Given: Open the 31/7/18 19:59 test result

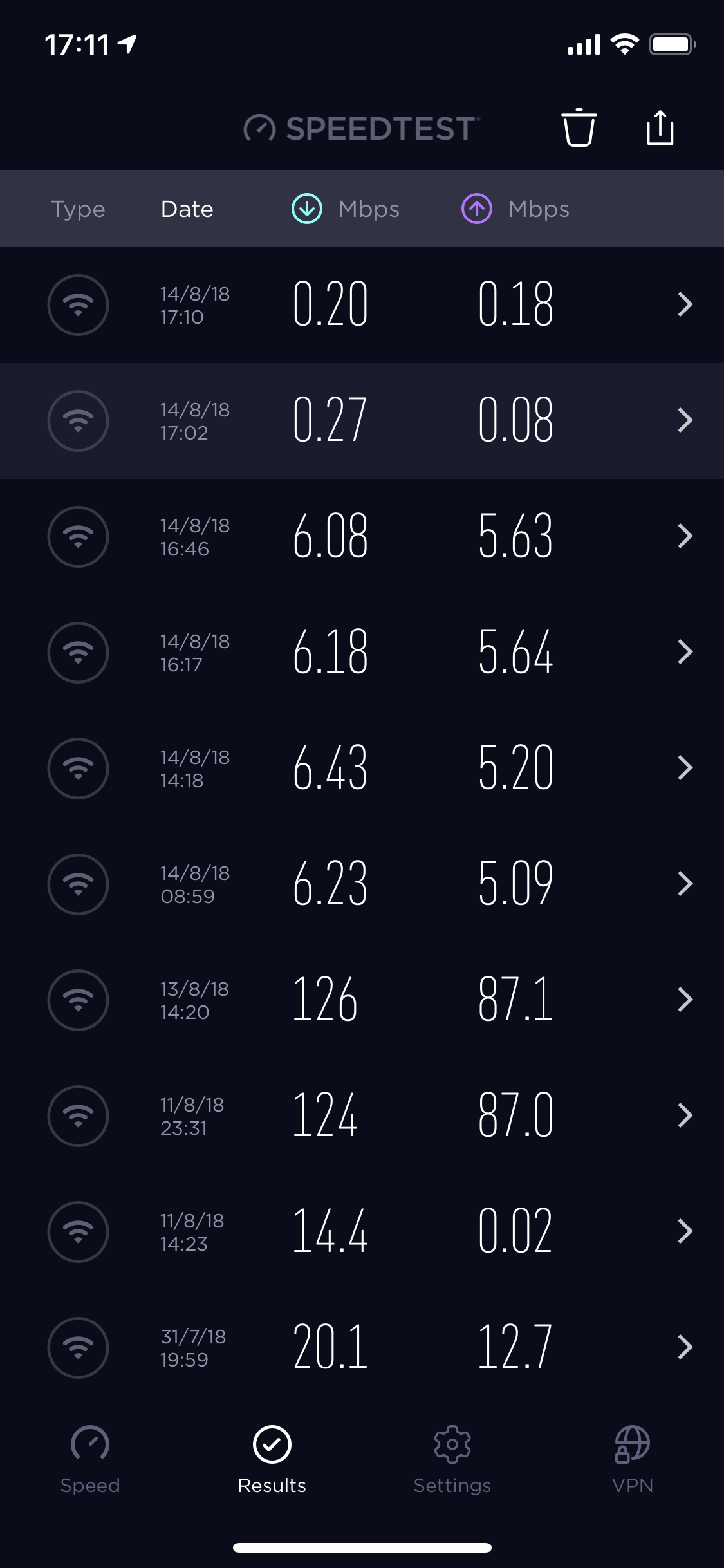Looking at the screenshot, I should coord(362,1348).
